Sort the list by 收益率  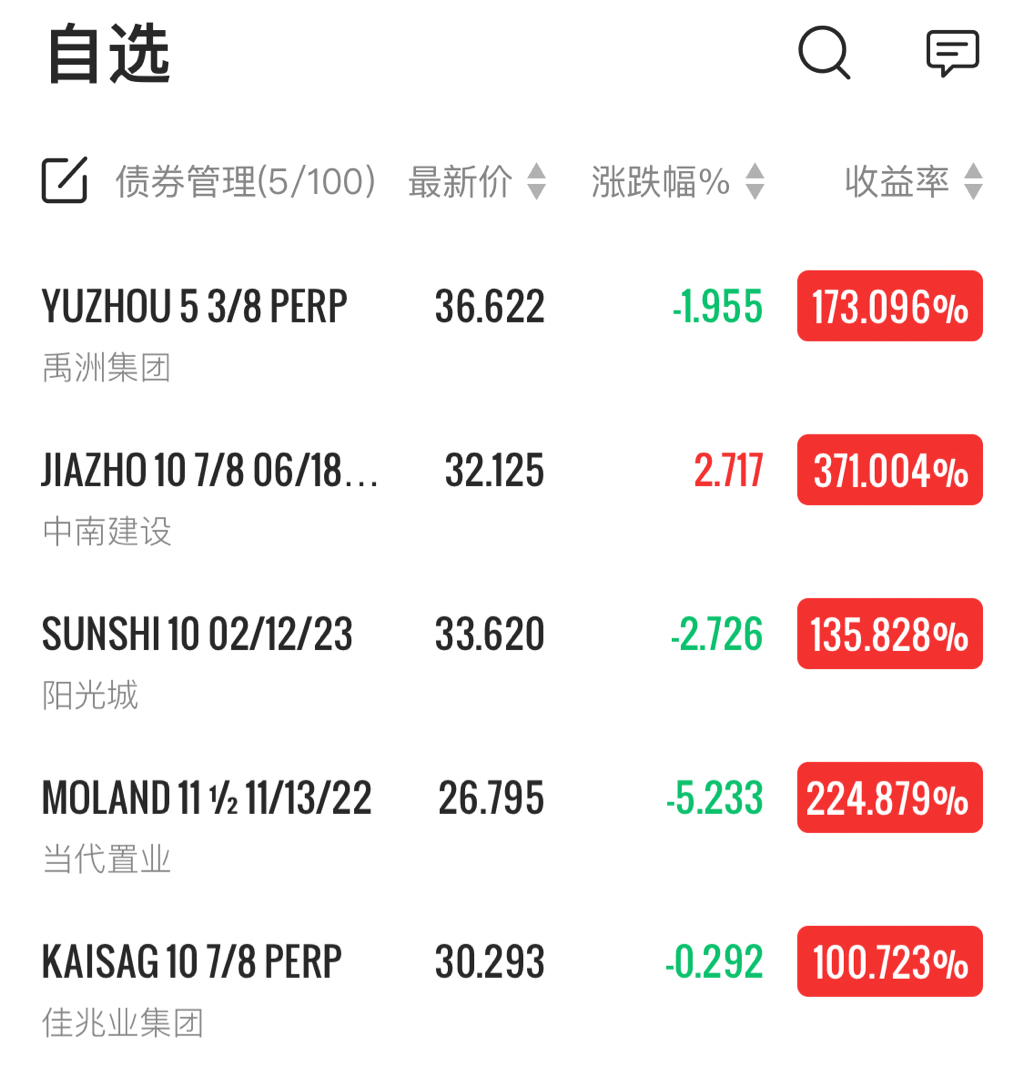[x=913, y=182]
